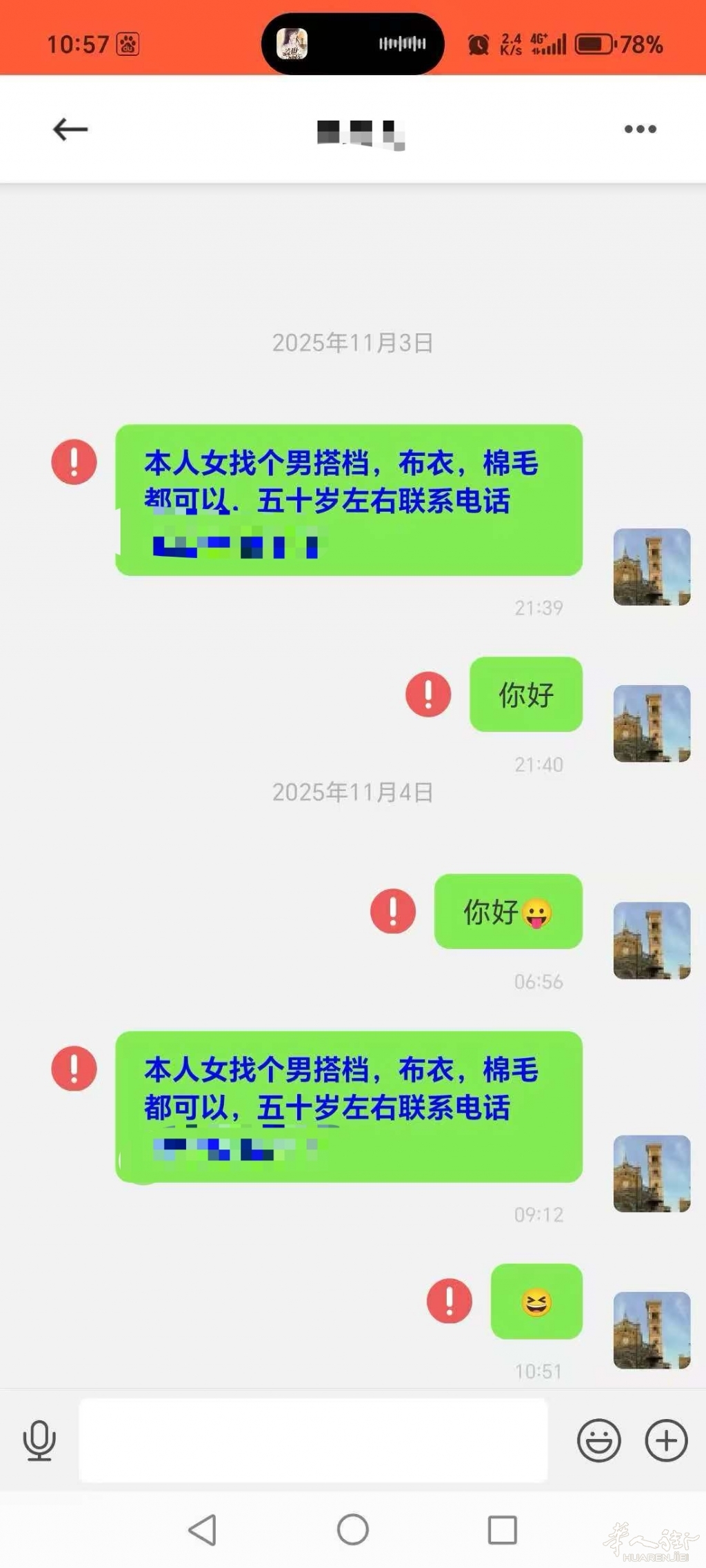Tap the 你好😛 green message bubble
Image resolution: width=706 pixels, height=1568 pixels.
(x=507, y=912)
